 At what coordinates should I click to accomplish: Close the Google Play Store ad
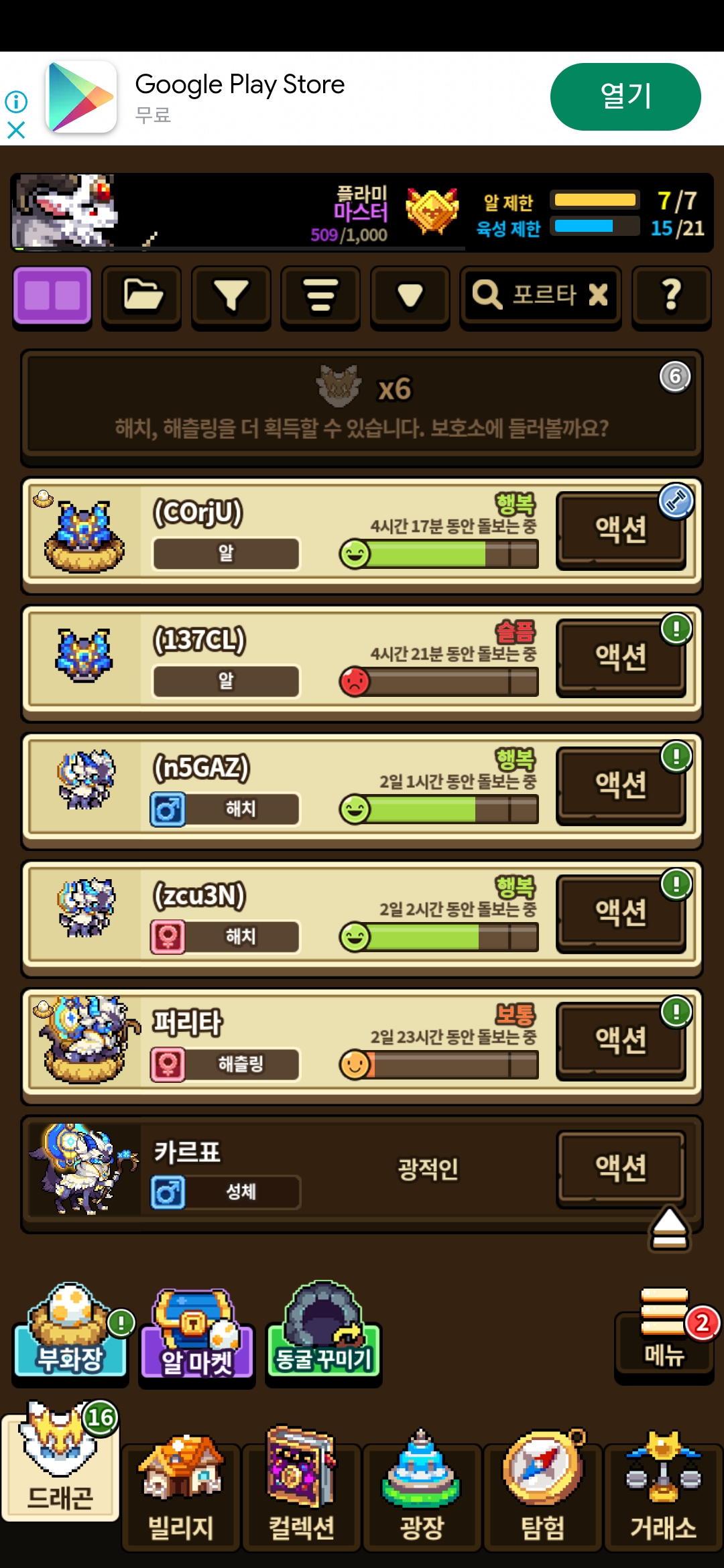tap(16, 130)
